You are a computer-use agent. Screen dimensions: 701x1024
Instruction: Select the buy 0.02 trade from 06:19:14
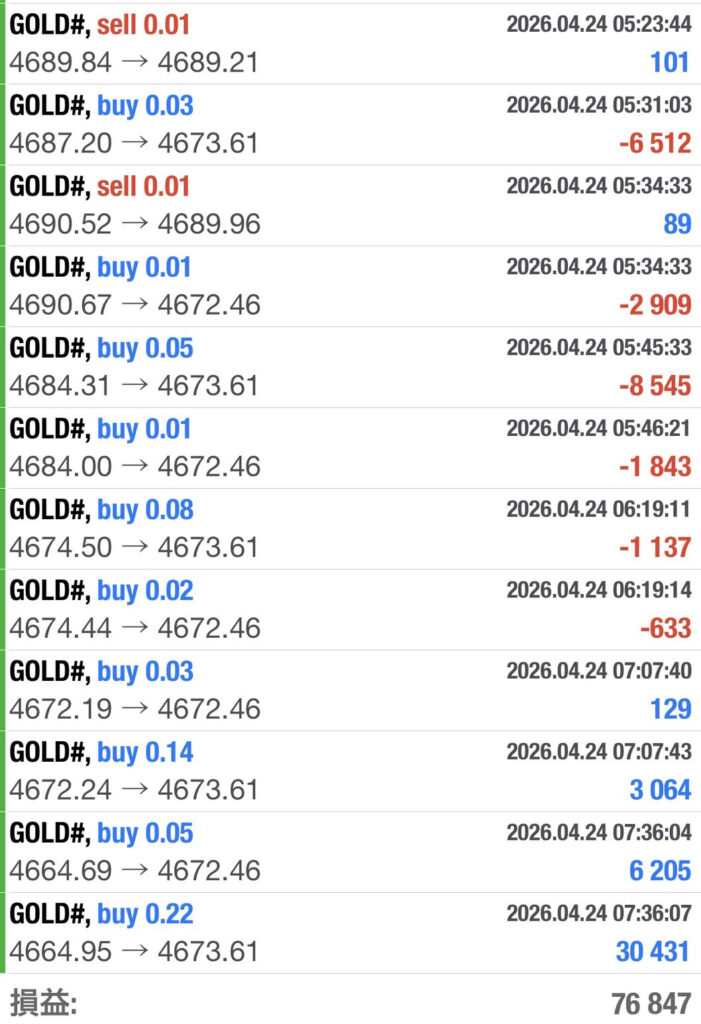[x=350, y=610]
